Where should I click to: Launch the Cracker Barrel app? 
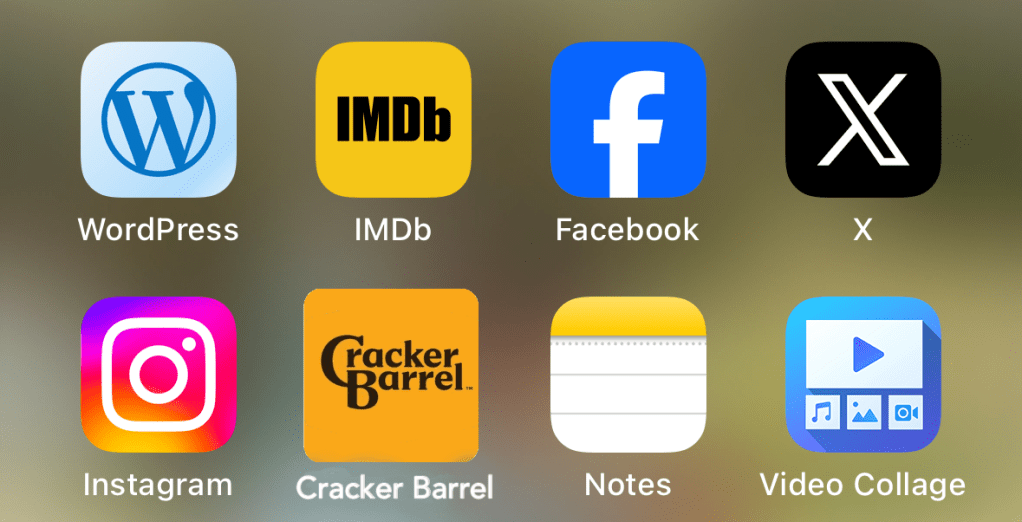point(391,375)
